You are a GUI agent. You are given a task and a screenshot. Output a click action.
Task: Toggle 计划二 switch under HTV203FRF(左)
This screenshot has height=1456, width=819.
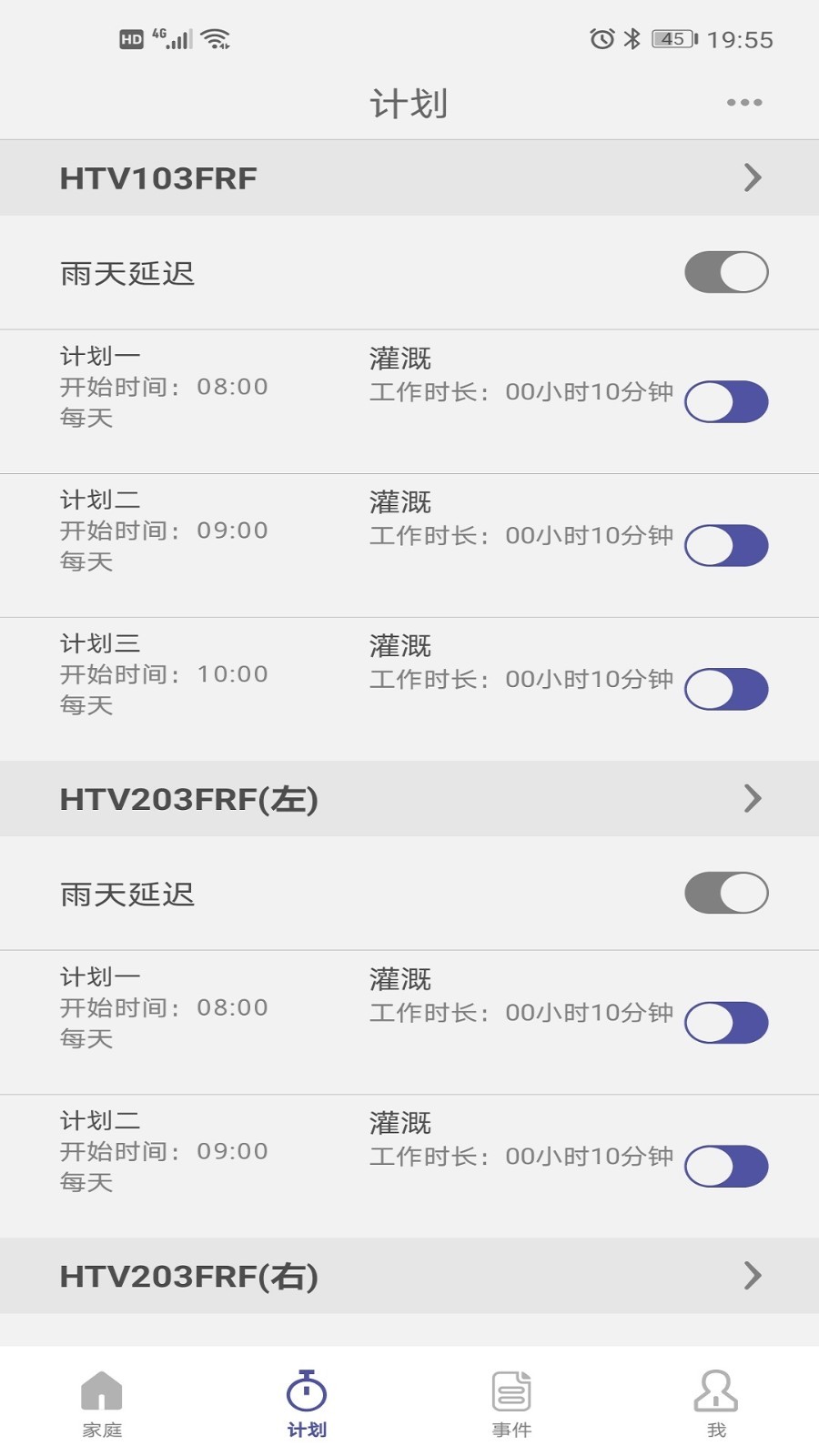click(x=726, y=1167)
